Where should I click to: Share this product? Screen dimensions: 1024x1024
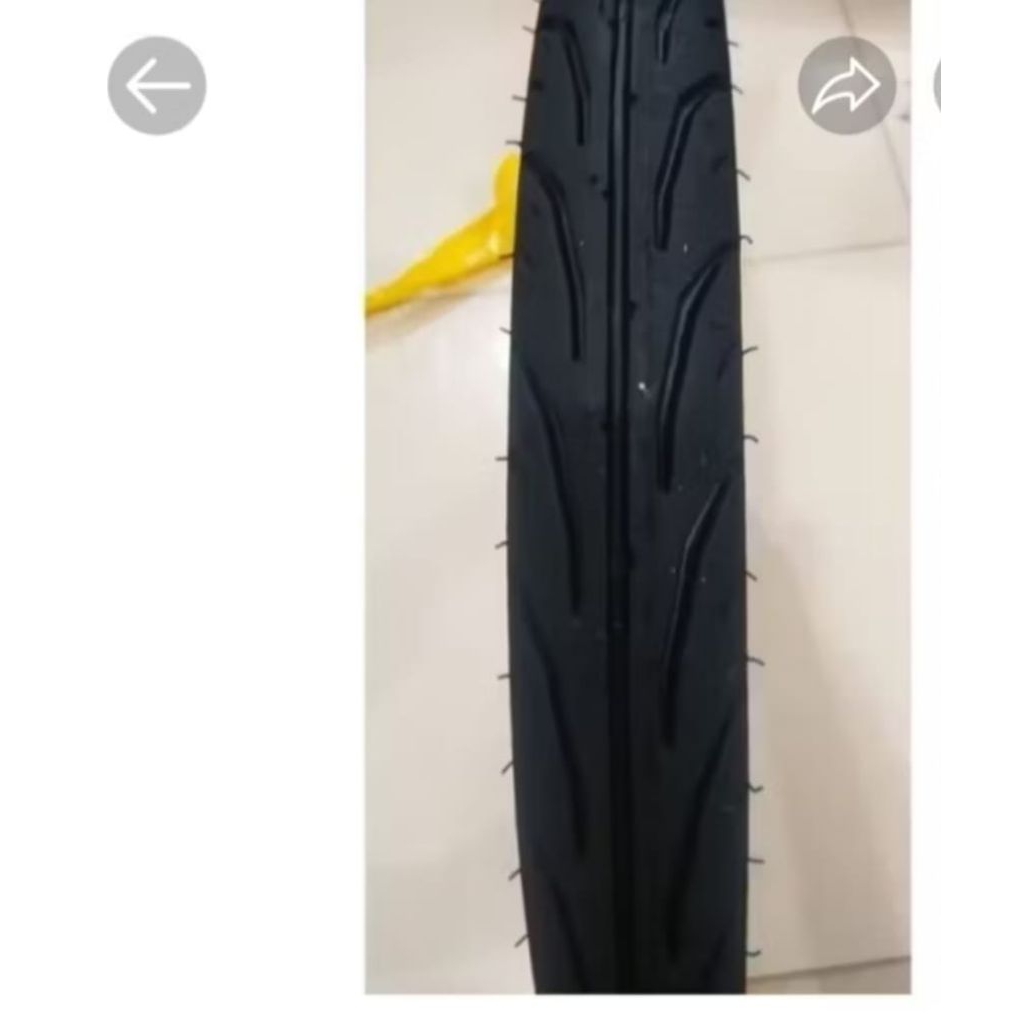point(846,86)
